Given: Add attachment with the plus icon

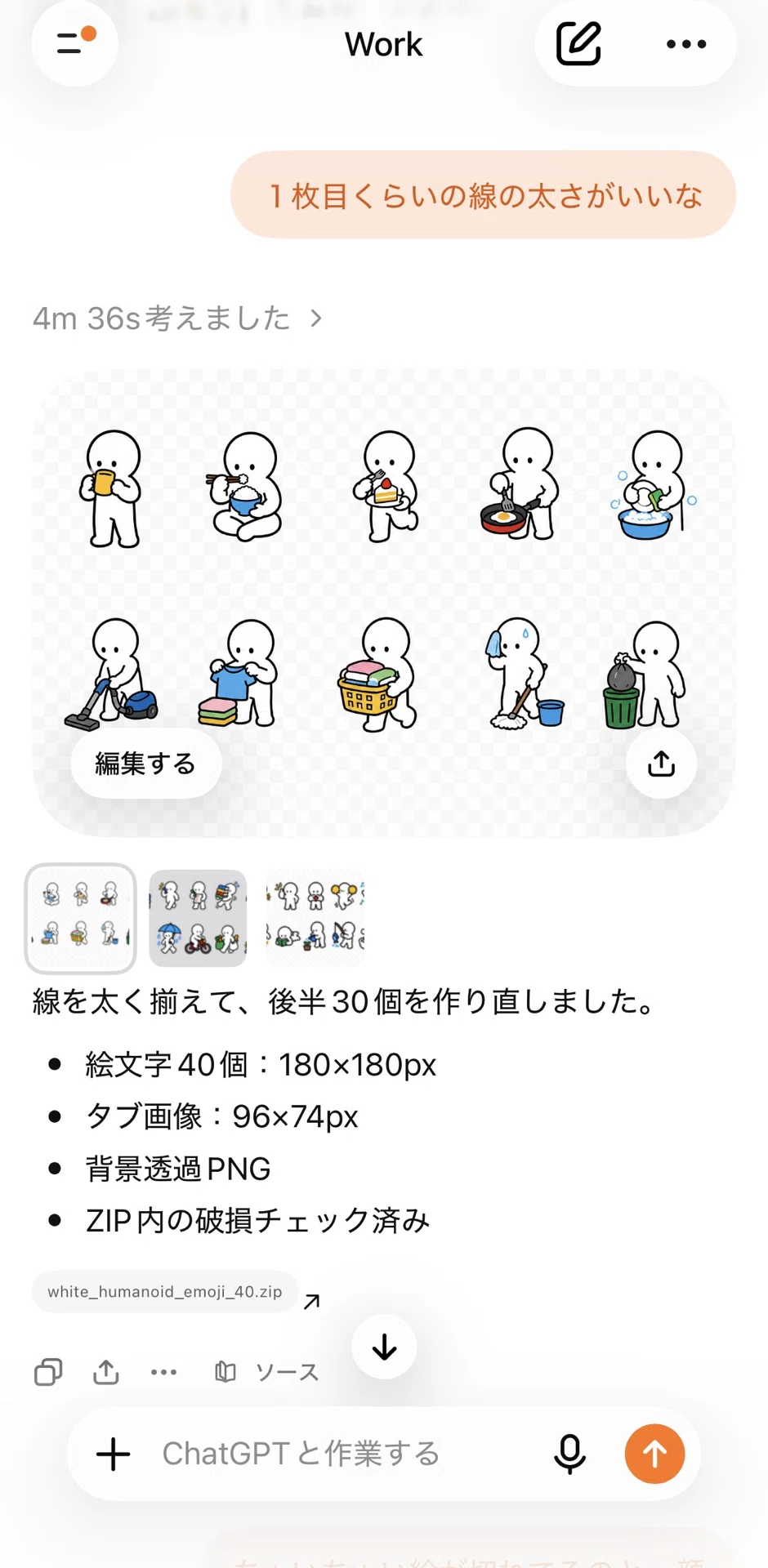Looking at the screenshot, I should pos(113,1454).
